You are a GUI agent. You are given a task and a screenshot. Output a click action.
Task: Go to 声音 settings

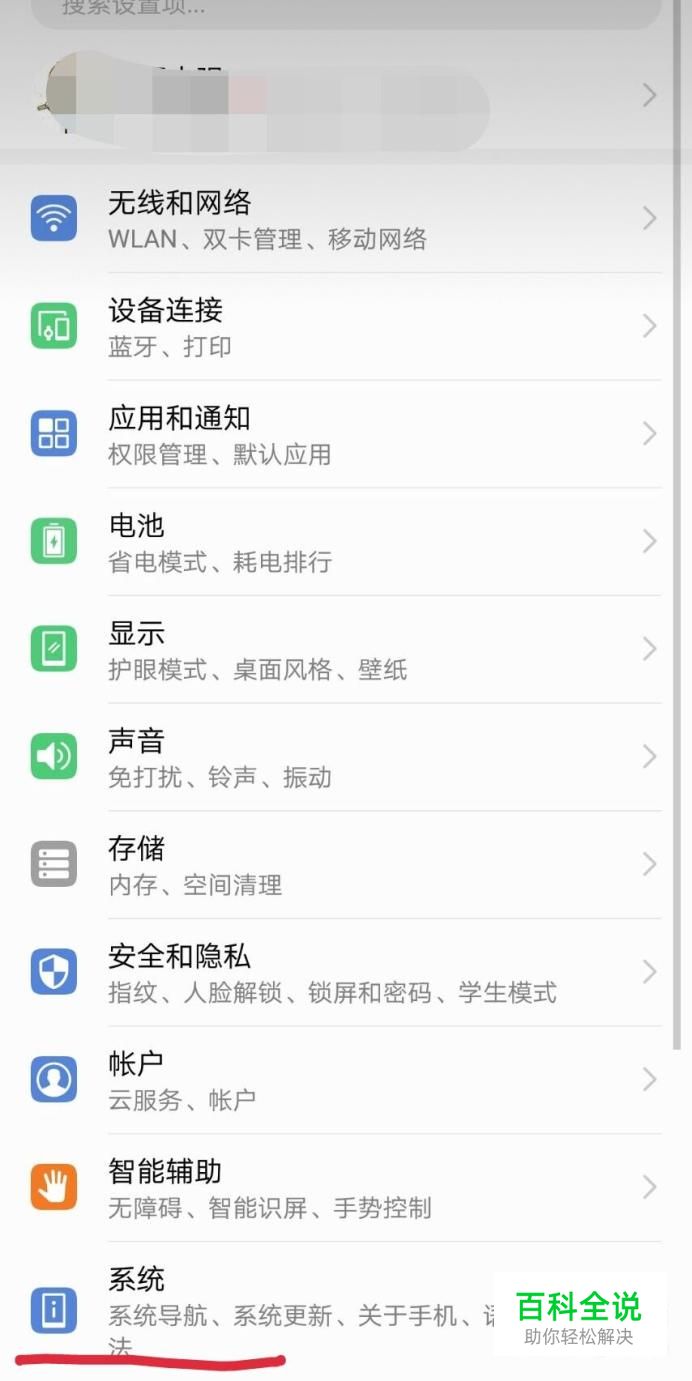(345, 758)
